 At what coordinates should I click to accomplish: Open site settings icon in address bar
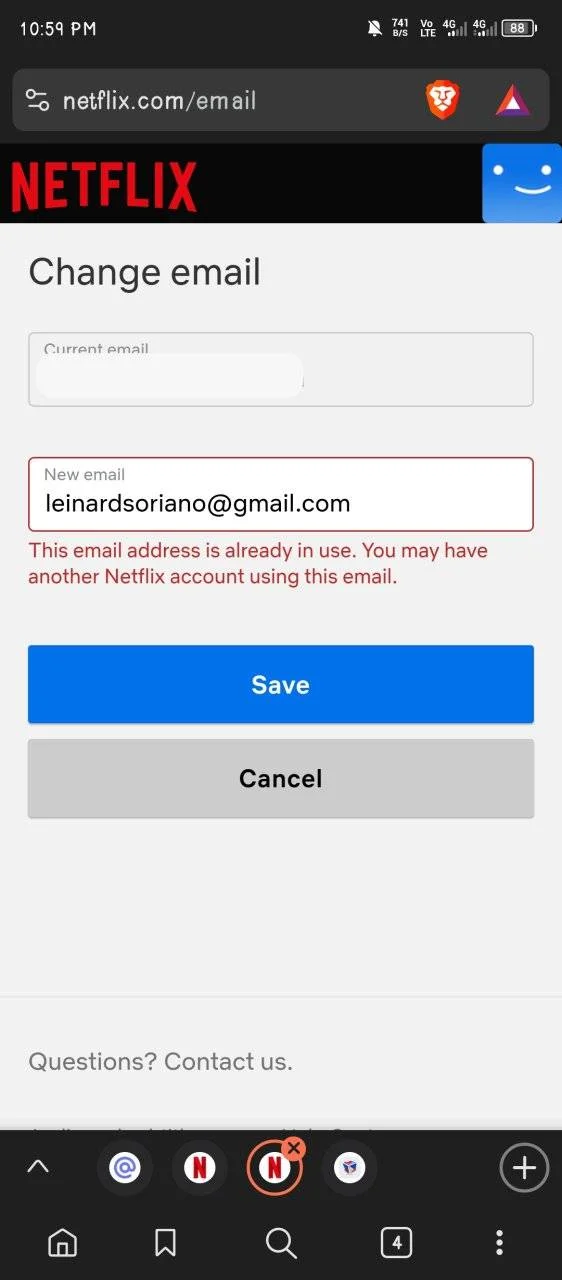click(37, 100)
